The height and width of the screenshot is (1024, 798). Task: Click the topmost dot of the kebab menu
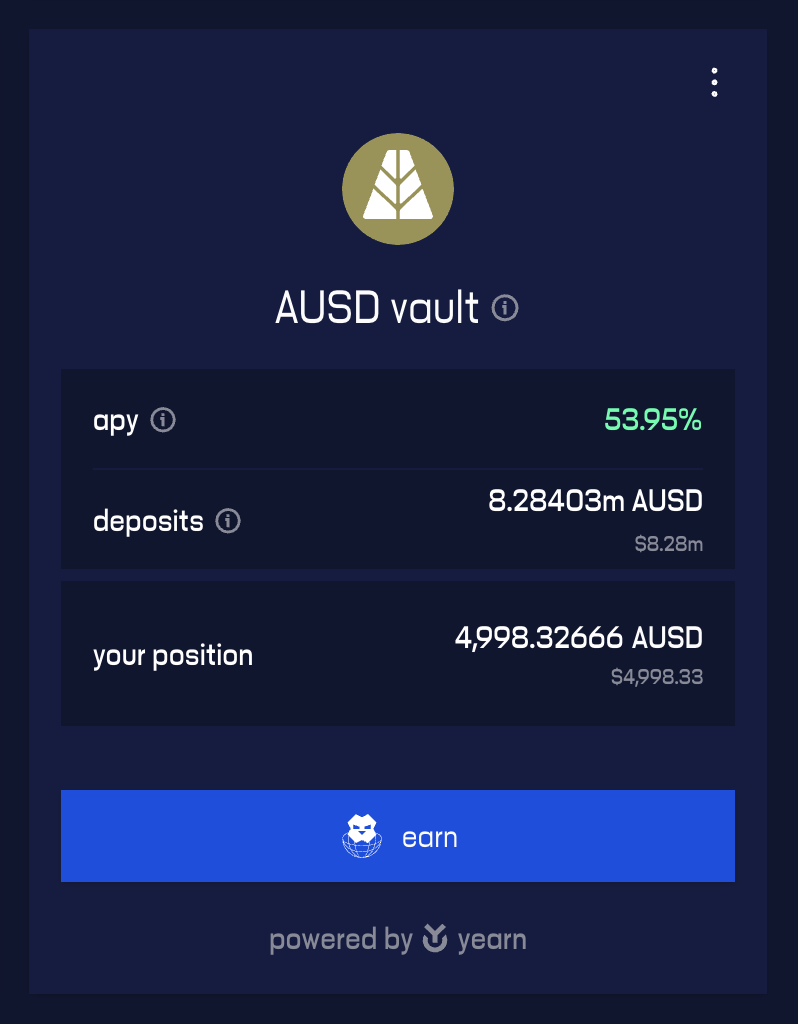(x=714, y=71)
